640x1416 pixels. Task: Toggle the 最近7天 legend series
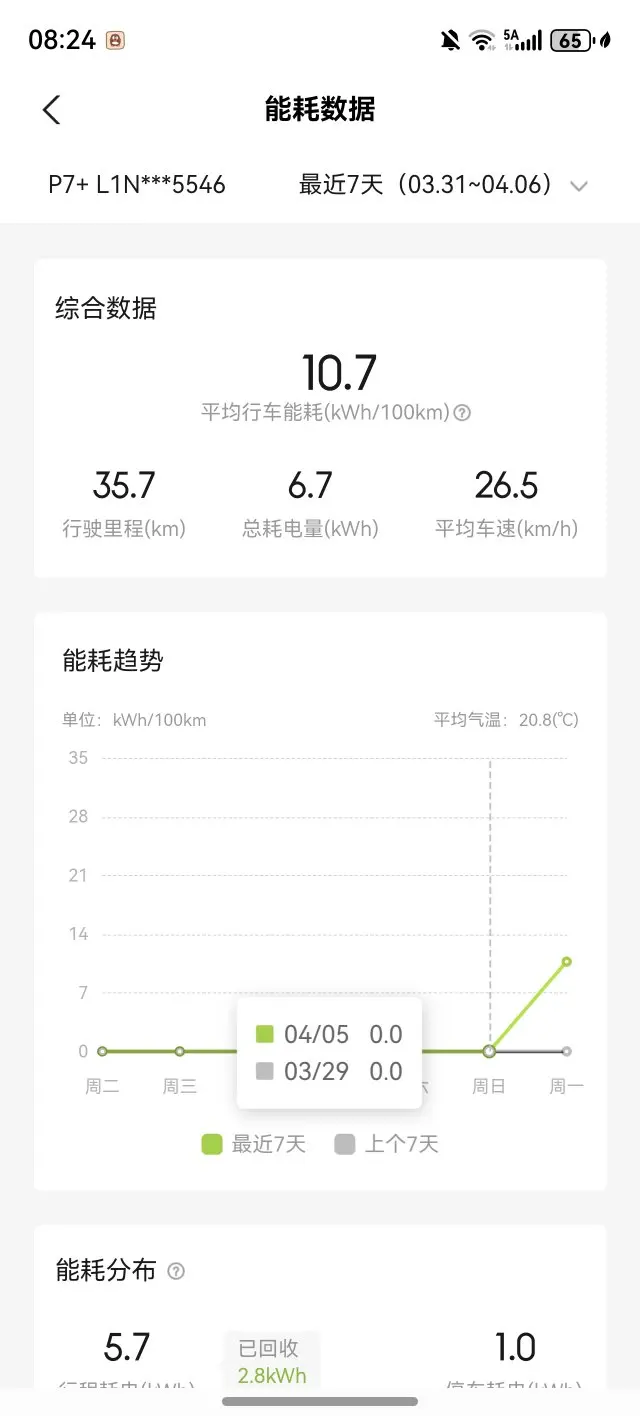click(x=253, y=1144)
